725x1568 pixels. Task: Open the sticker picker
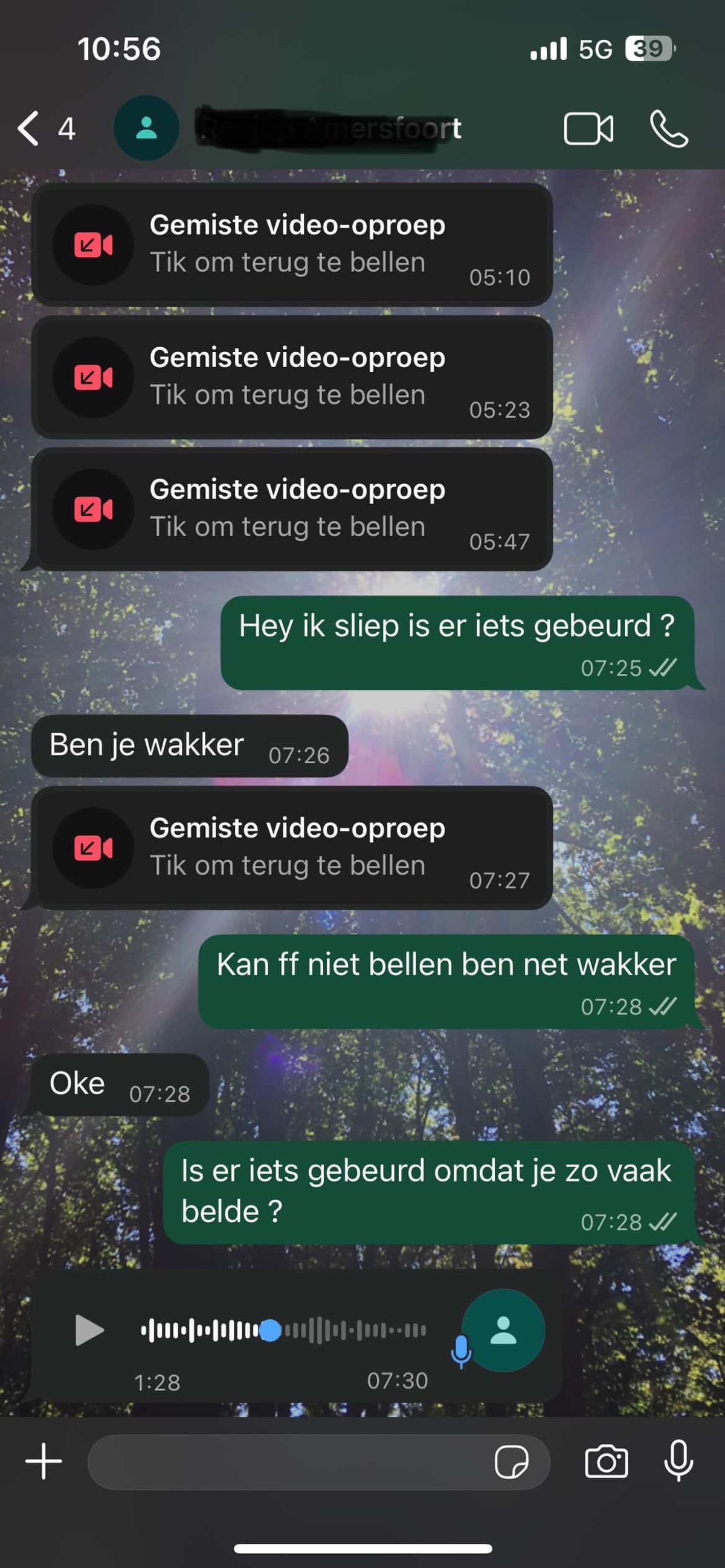pos(511,1462)
